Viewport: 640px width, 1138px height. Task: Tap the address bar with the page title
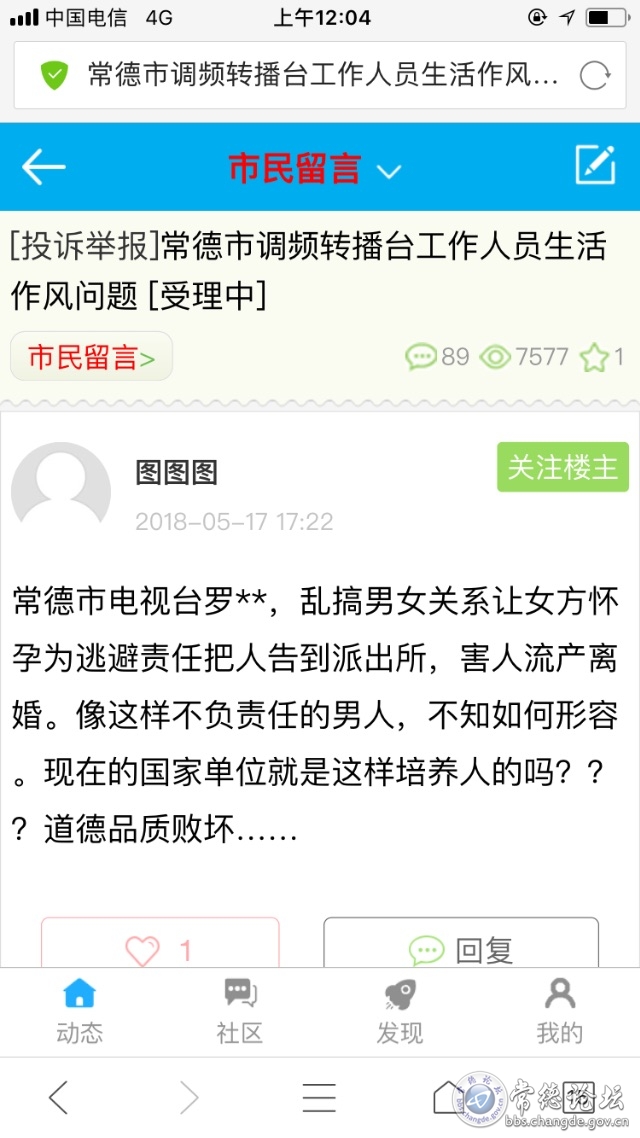[320, 75]
